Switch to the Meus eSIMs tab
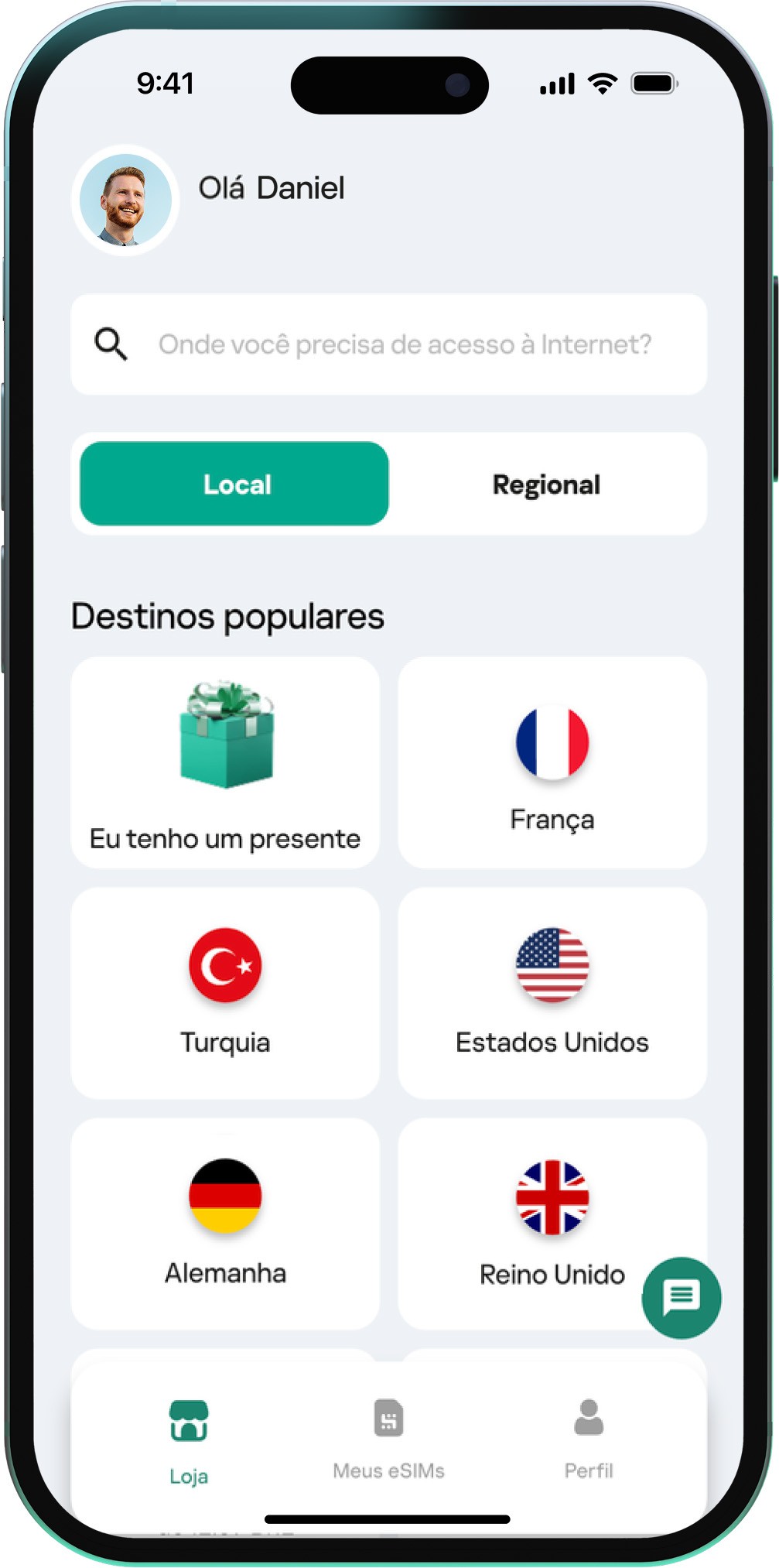 click(x=388, y=1440)
